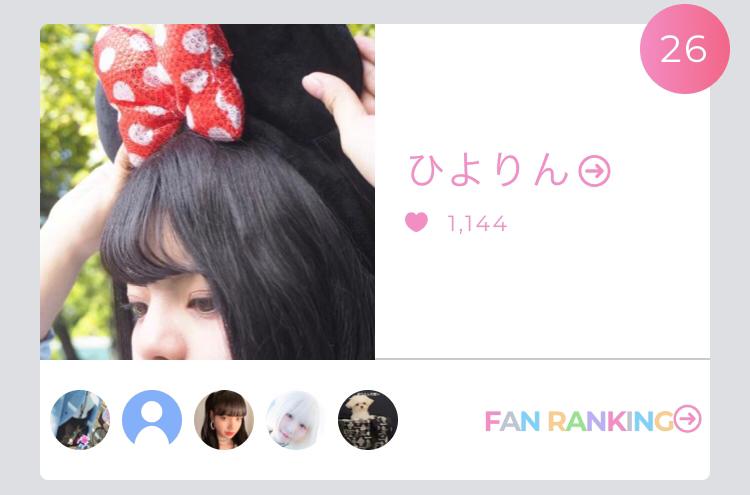Open the FAN RANKING page
The width and height of the screenshot is (750, 495).
[x=592, y=420]
